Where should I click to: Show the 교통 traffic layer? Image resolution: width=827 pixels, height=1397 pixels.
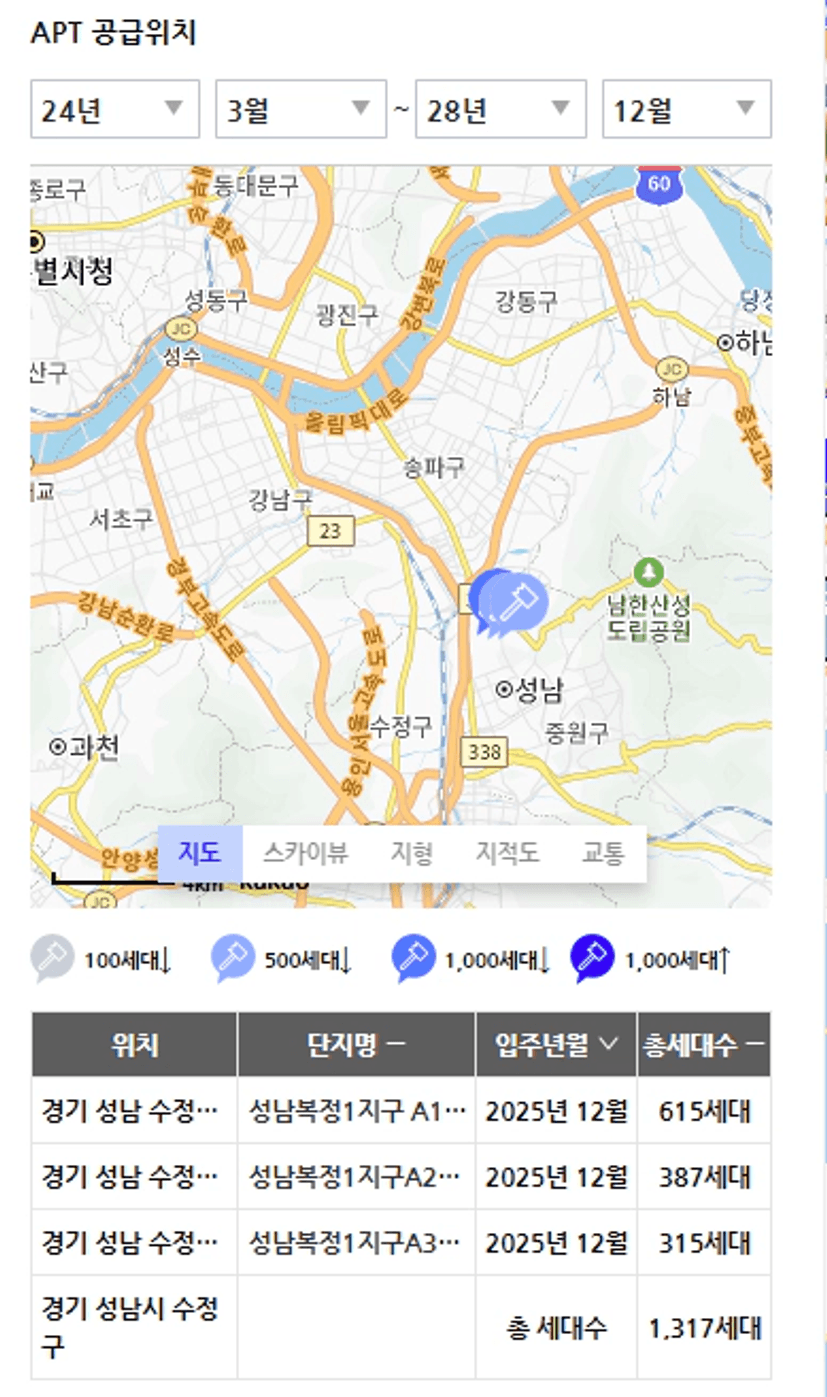(x=603, y=853)
